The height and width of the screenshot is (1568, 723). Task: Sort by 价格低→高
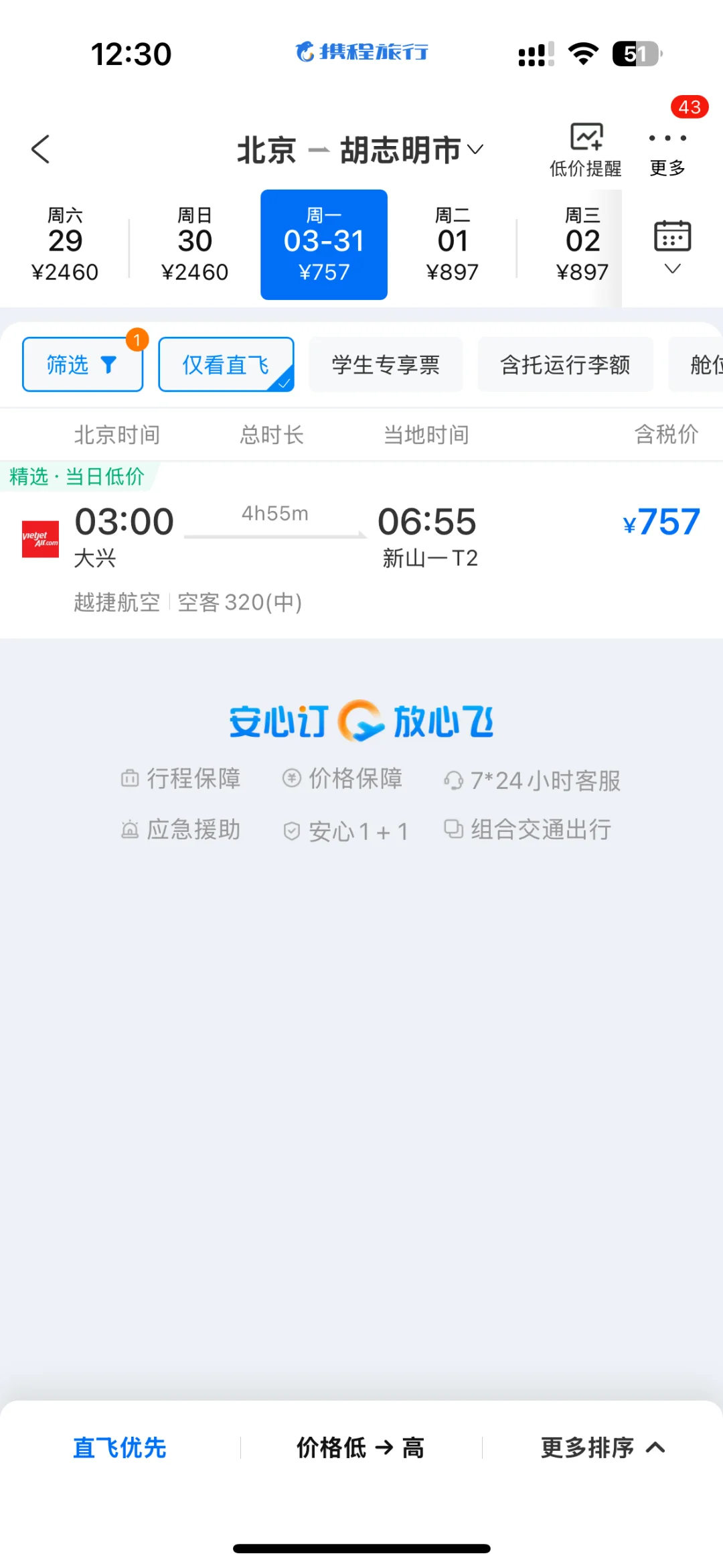(x=361, y=1447)
